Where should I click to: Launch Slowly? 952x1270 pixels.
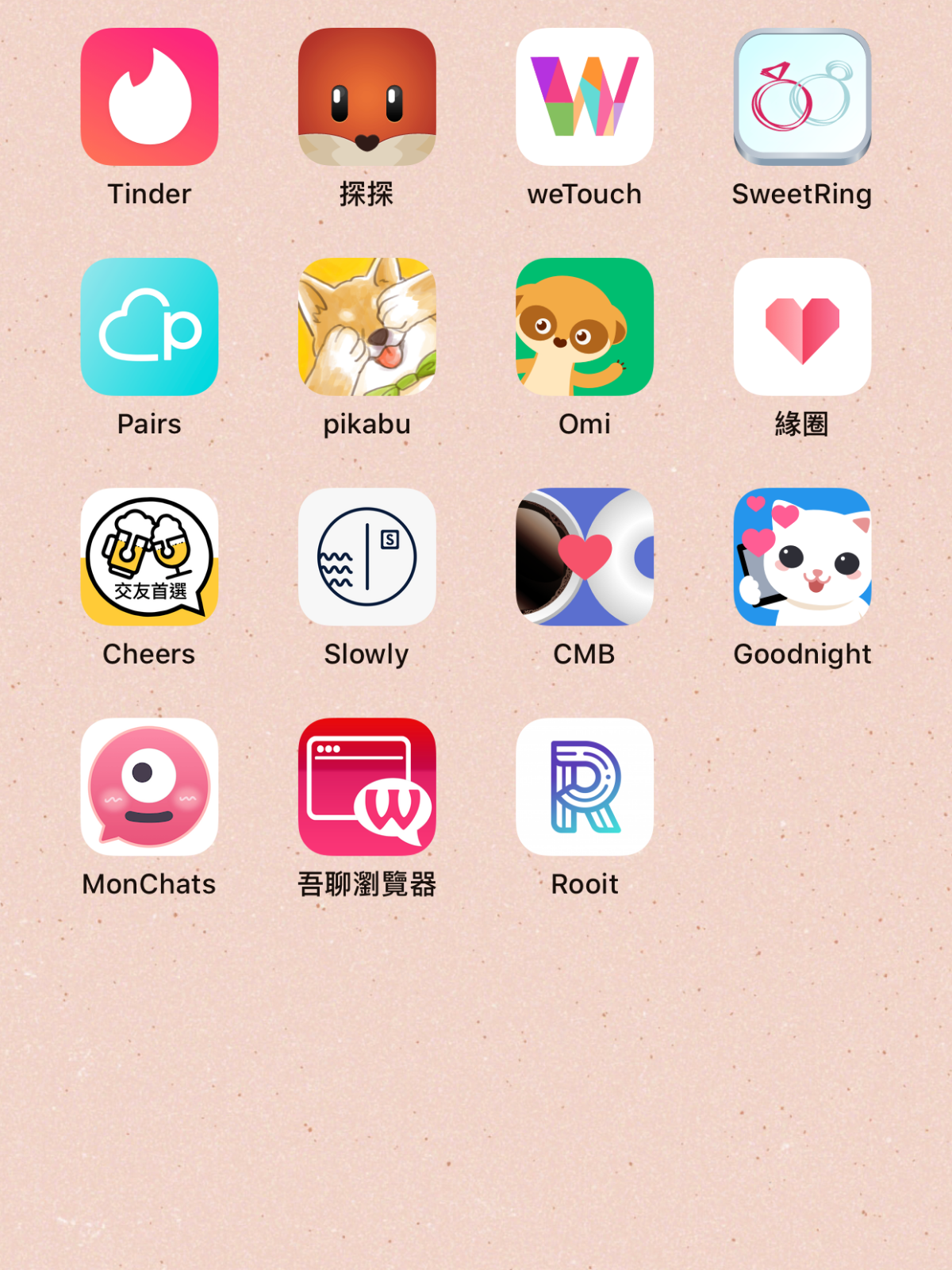(x=367, y=557)
